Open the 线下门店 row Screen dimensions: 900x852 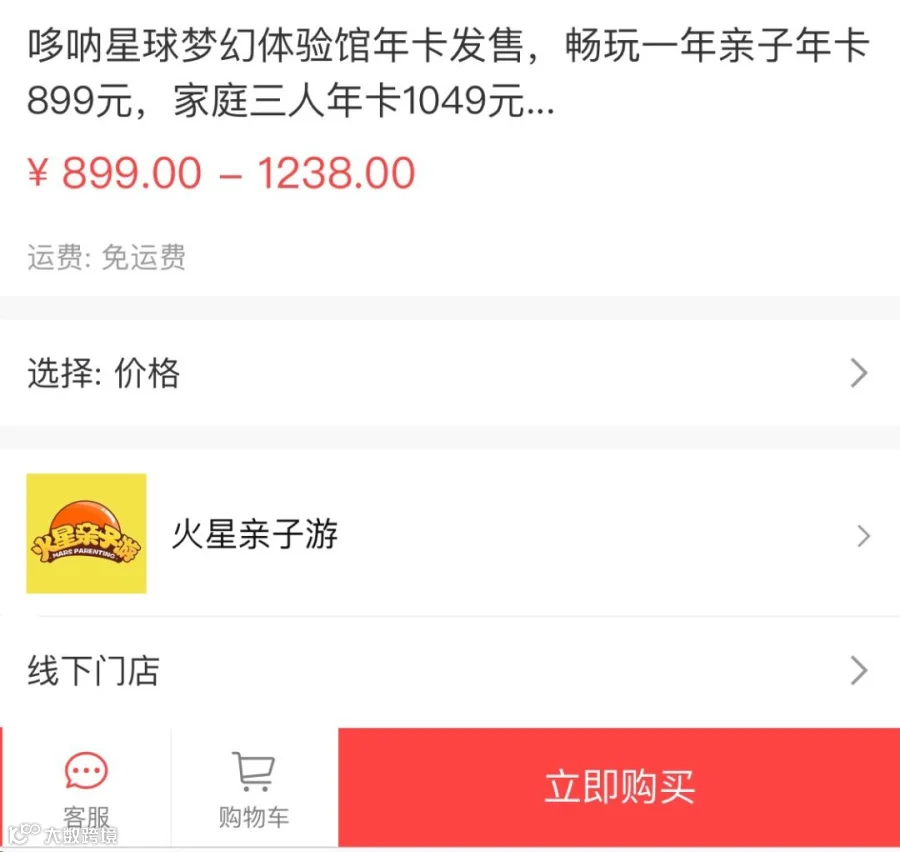[x=450, y=671]
